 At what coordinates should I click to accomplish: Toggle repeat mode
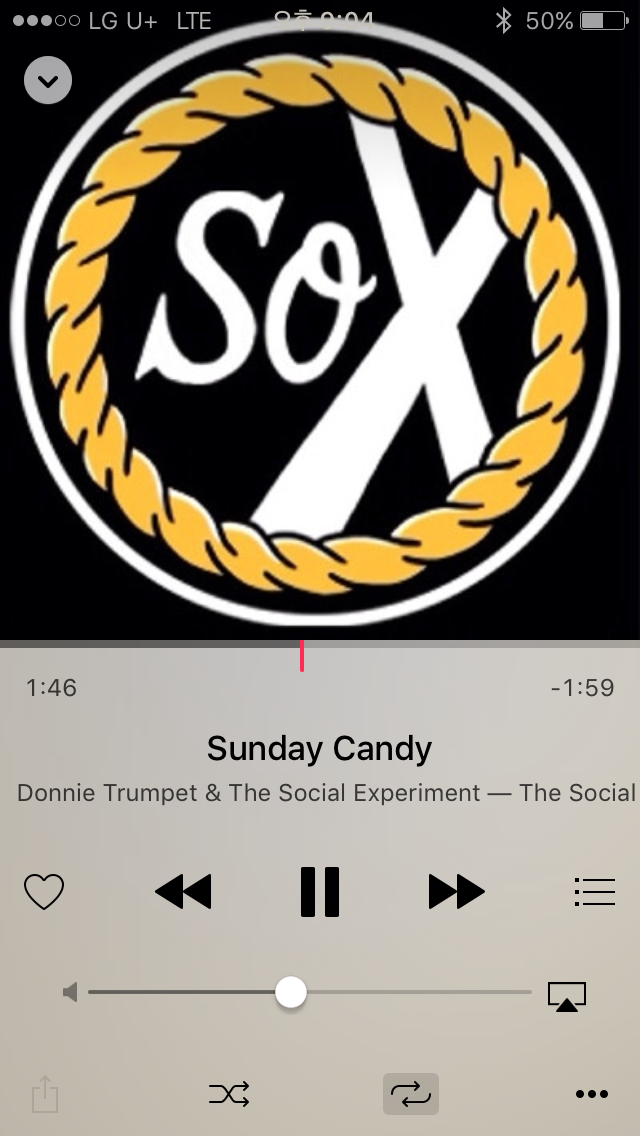pos(410,1094)
